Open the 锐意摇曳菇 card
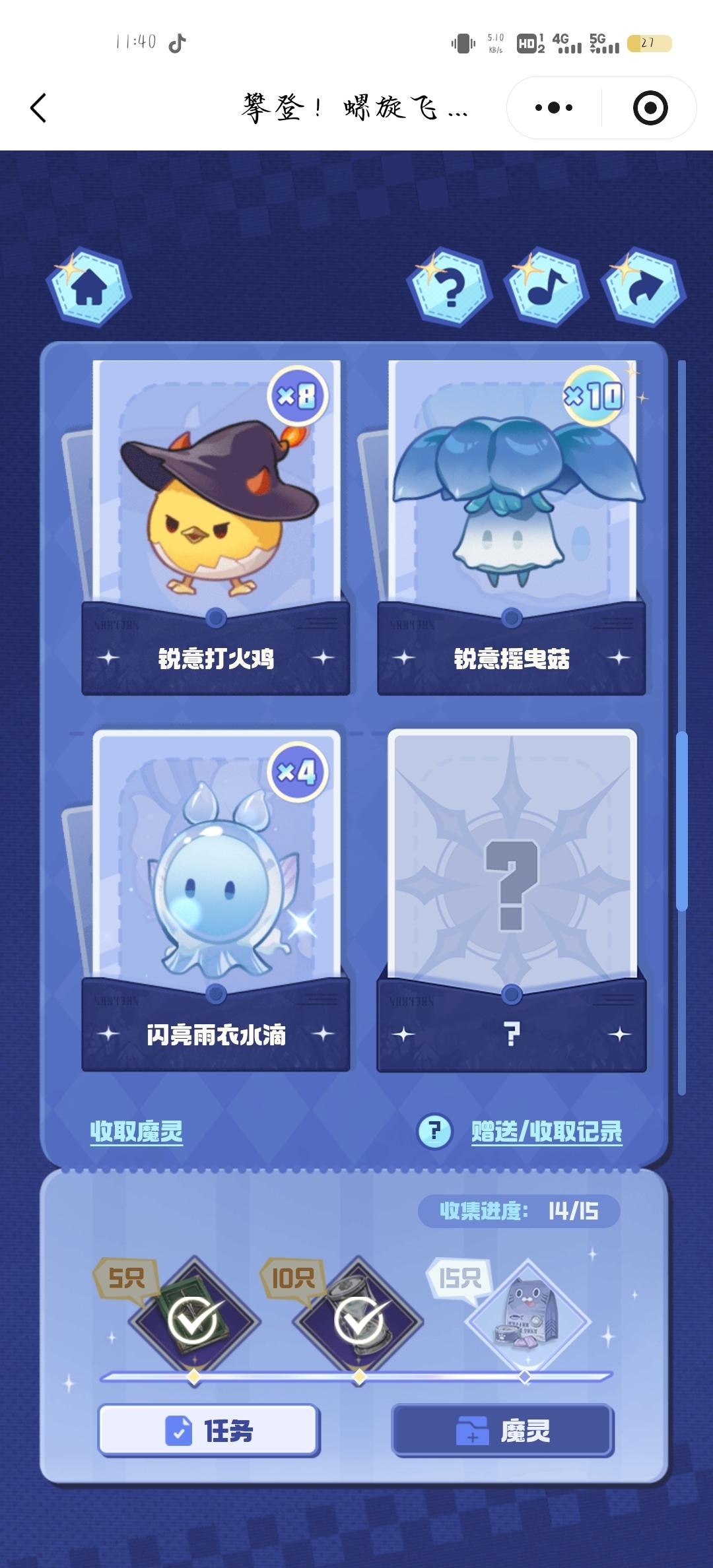The image size is (713, 1568). [x=512, y=515]
